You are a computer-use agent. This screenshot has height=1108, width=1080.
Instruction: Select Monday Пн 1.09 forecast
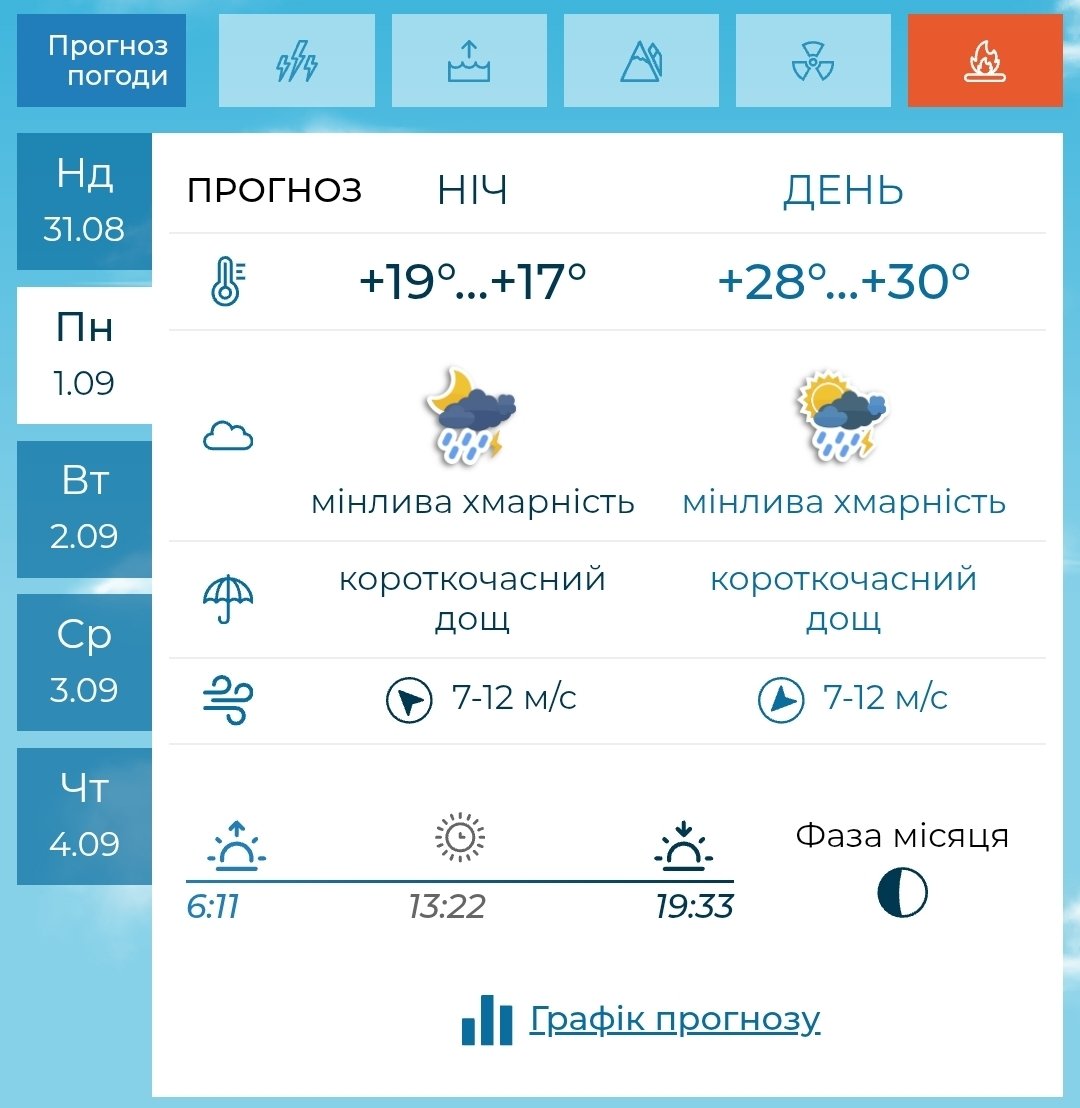(x=84, y=355)
